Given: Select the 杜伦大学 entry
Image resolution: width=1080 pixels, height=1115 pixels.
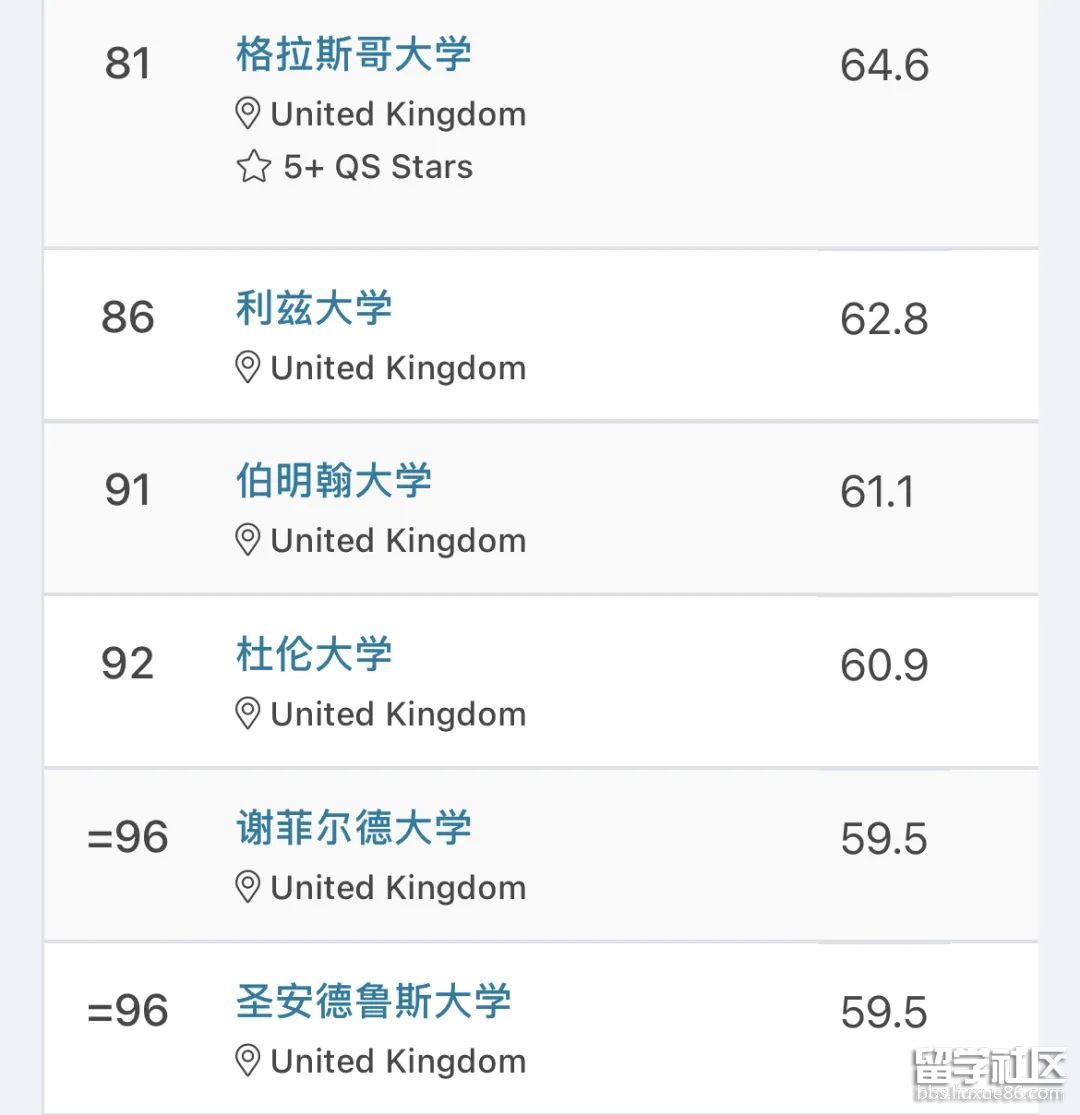Looking at the screenshot, I should (x=313, y=655).
